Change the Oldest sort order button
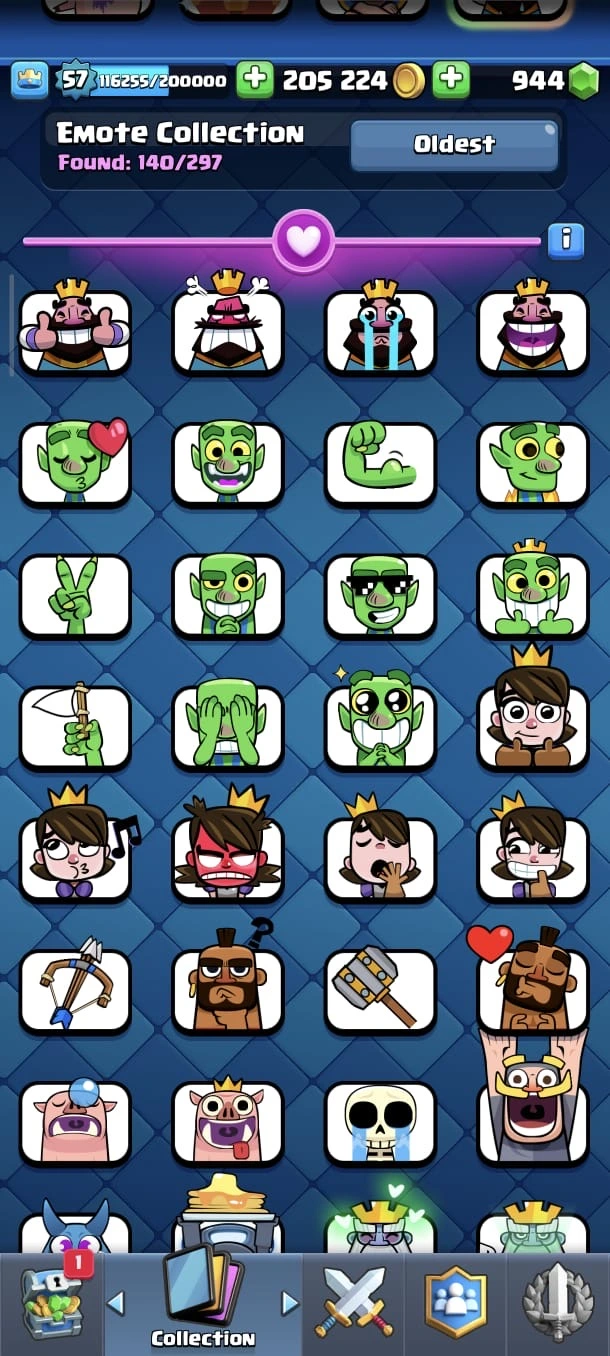 [454, 145]
